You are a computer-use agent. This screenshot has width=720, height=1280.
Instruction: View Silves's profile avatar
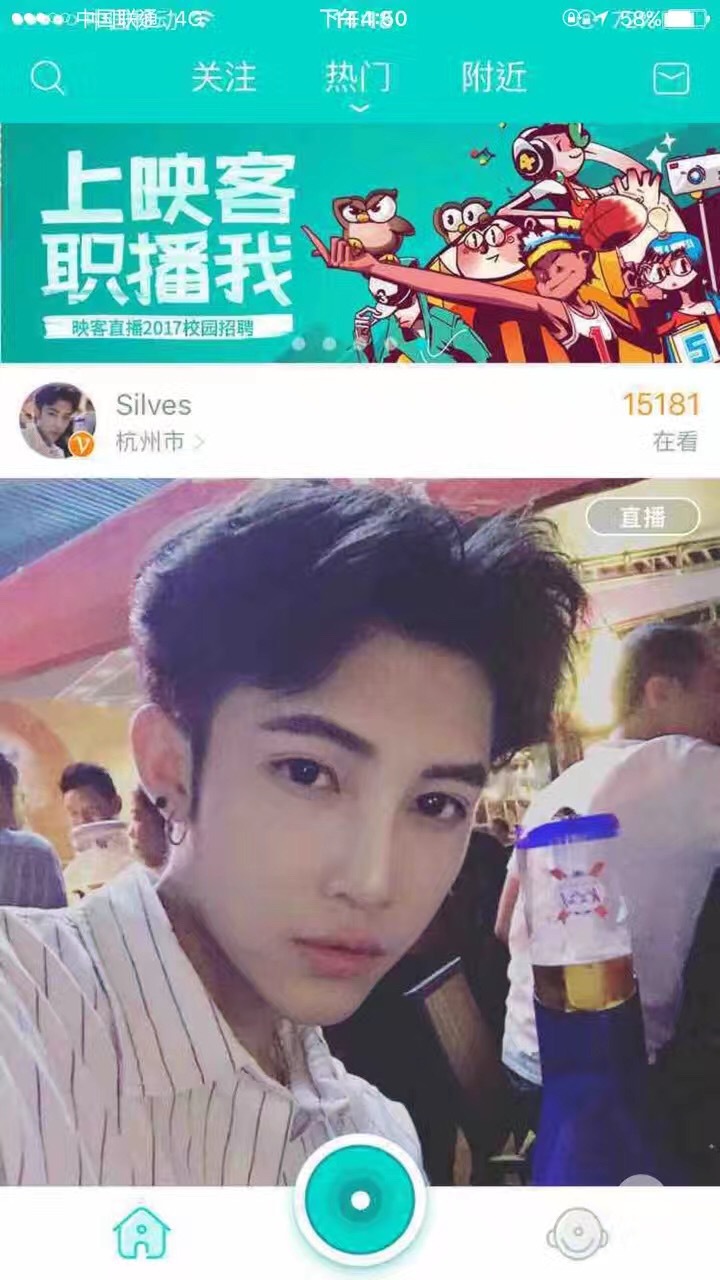click(58, 420)
